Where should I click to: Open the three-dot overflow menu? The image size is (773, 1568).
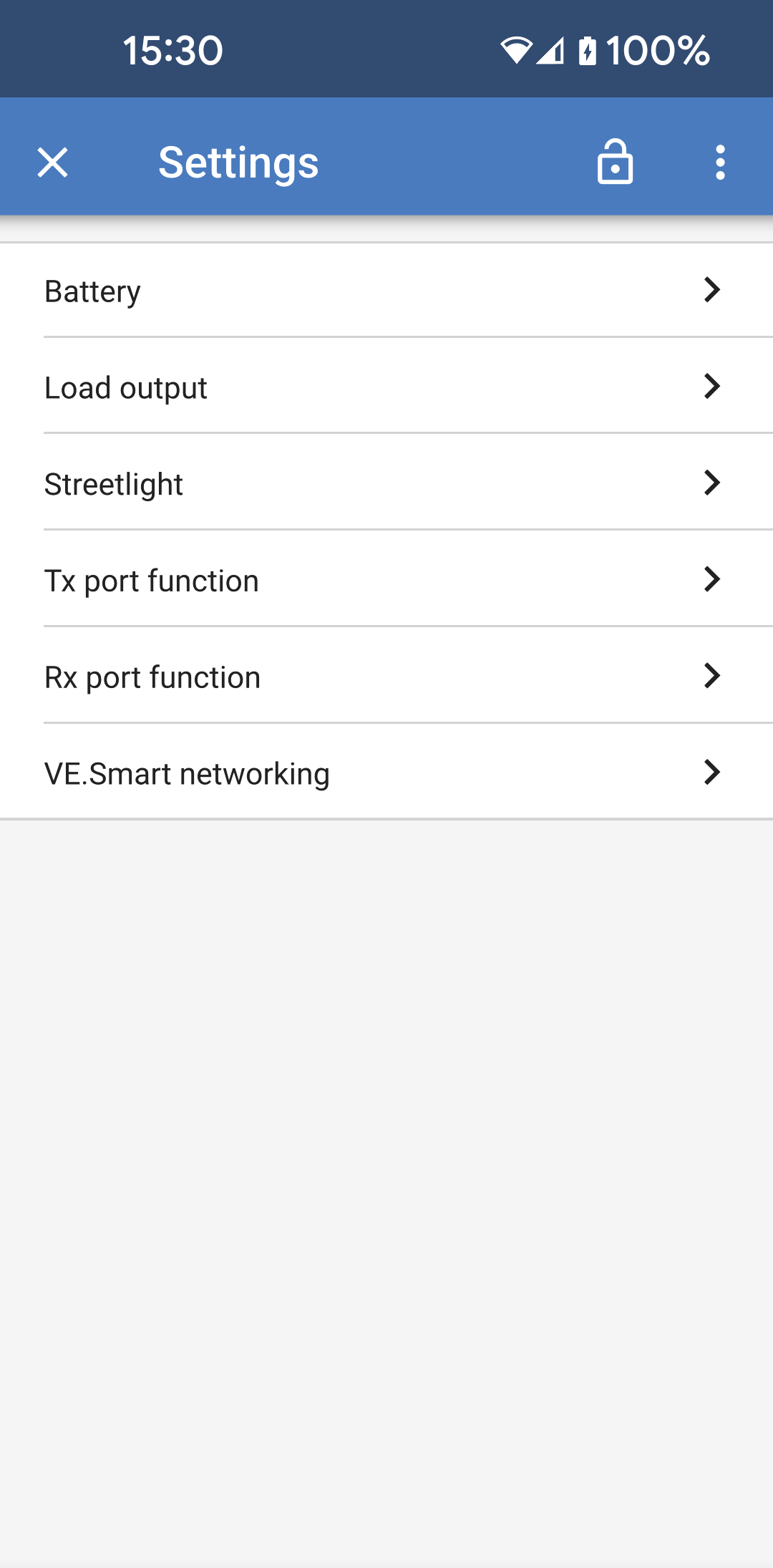pos(719,163)
